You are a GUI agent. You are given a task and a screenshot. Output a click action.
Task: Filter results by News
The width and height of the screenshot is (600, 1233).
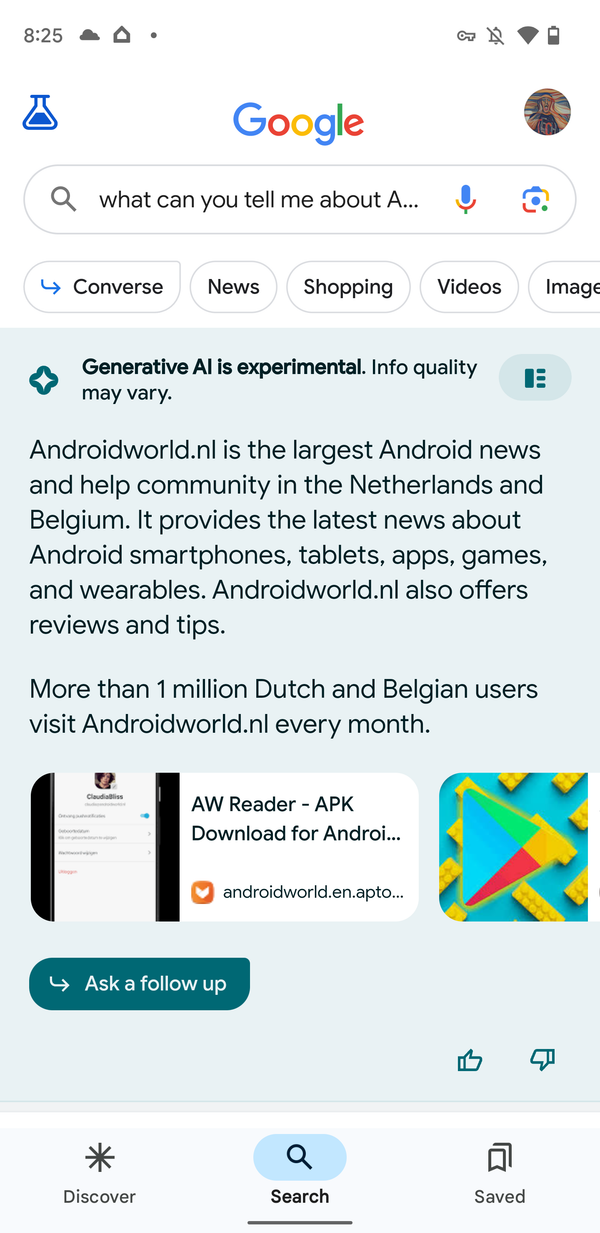click(233, 287)
